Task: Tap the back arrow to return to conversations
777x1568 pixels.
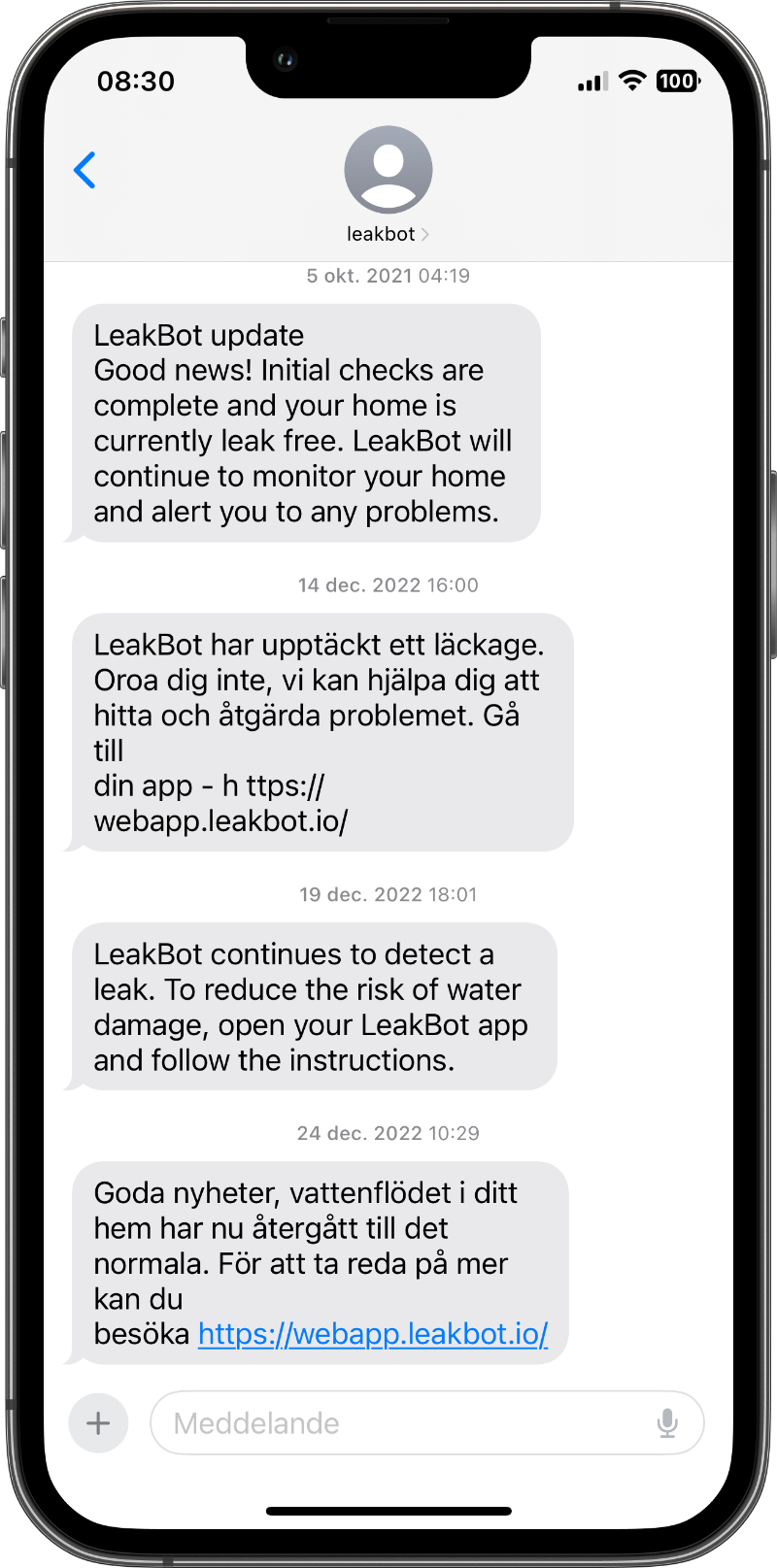Action: coord(84,170)
